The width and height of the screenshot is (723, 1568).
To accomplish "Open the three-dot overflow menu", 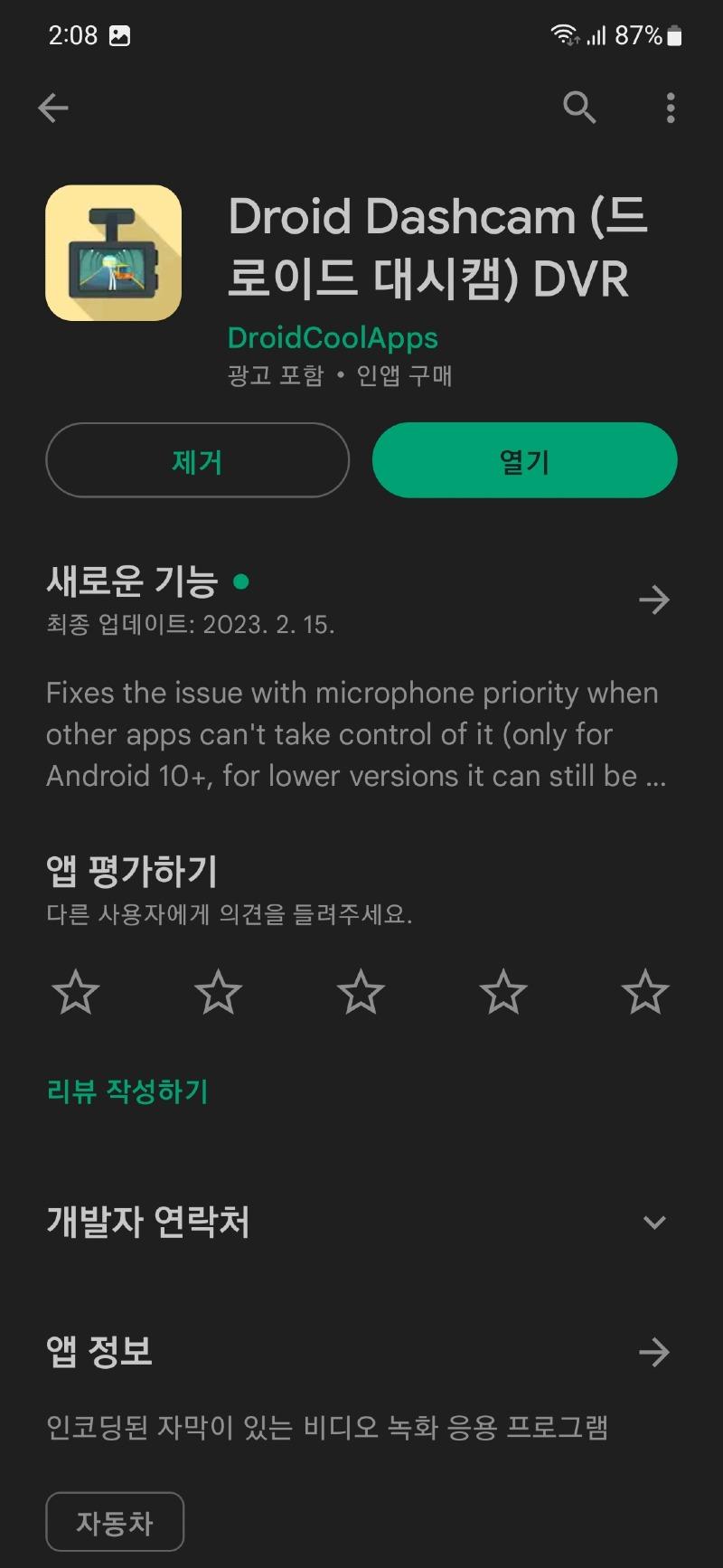I will (x=670, y=108).
